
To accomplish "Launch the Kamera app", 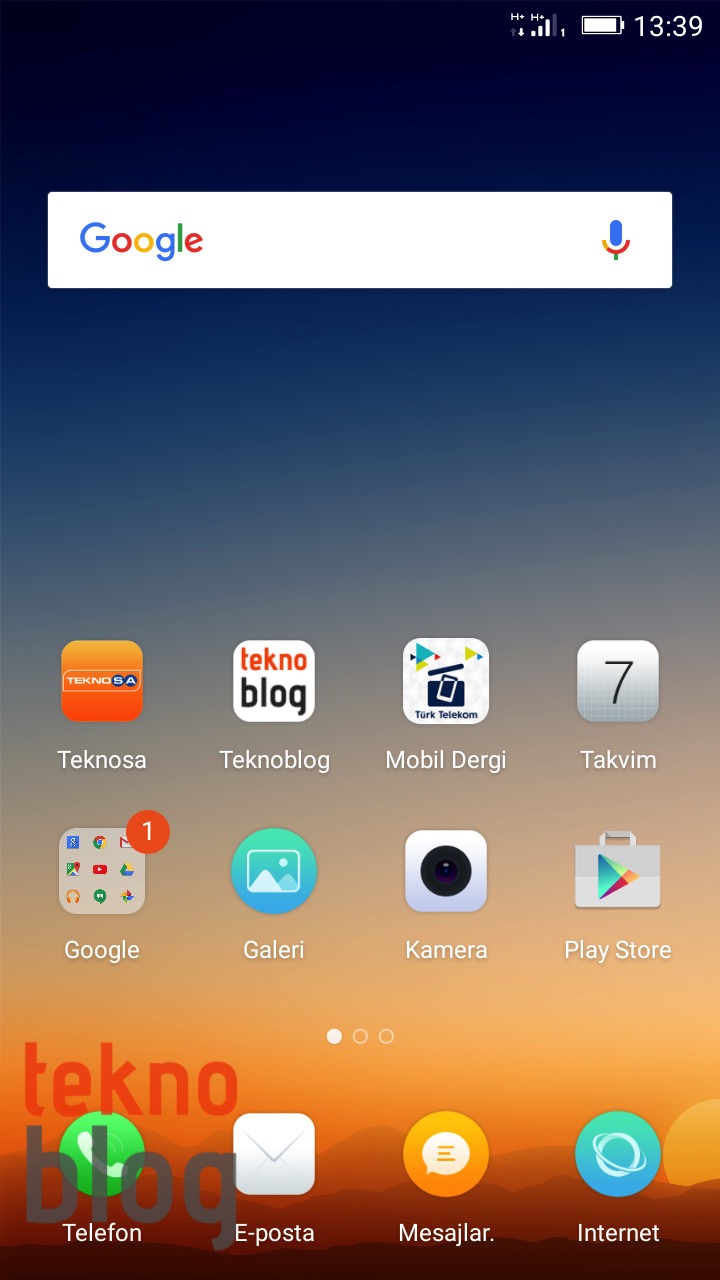I will (x=446, y=871).
